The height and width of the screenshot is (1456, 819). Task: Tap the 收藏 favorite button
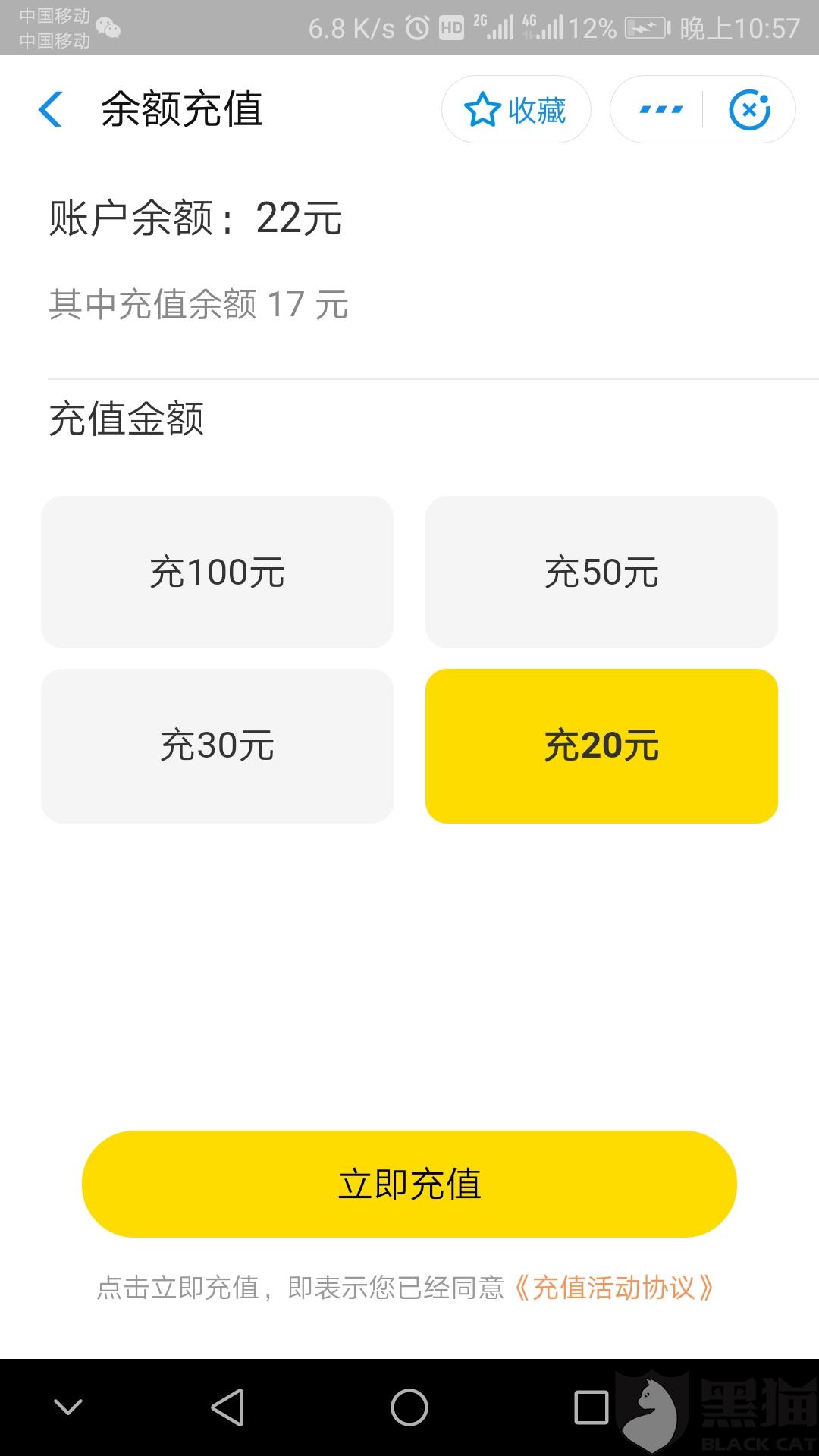516,110
